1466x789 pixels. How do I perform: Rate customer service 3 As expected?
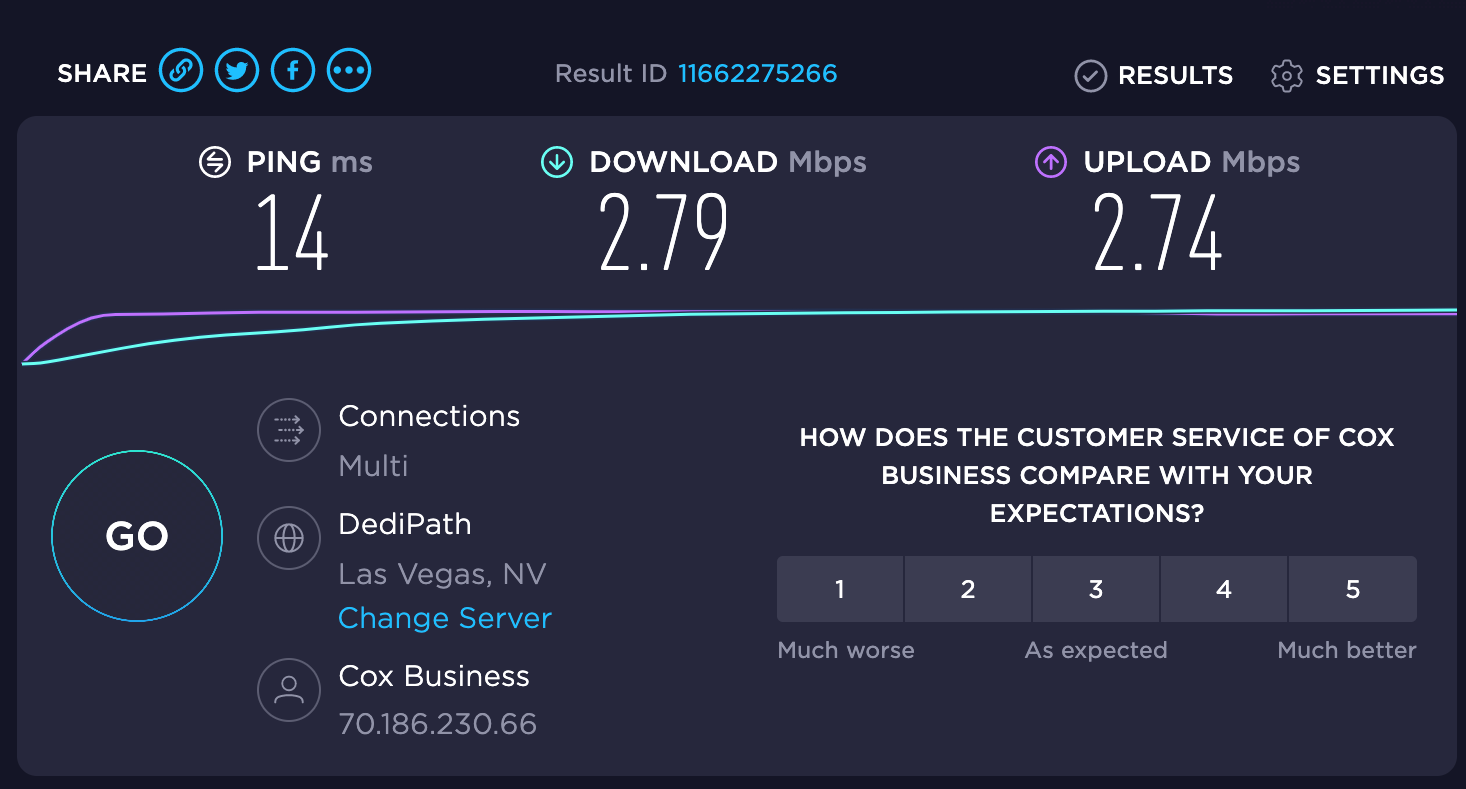[x=1096, y=589]
